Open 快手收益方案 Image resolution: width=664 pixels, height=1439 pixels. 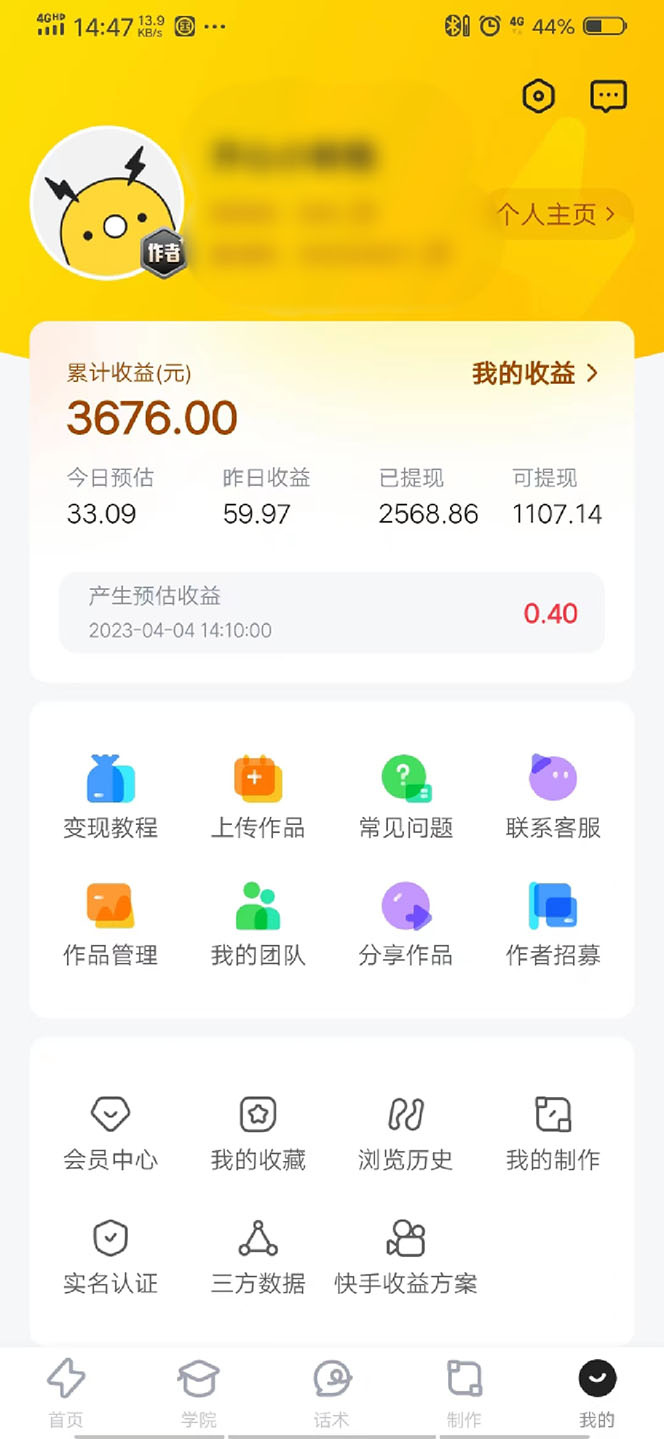(x=406, y=1256)
